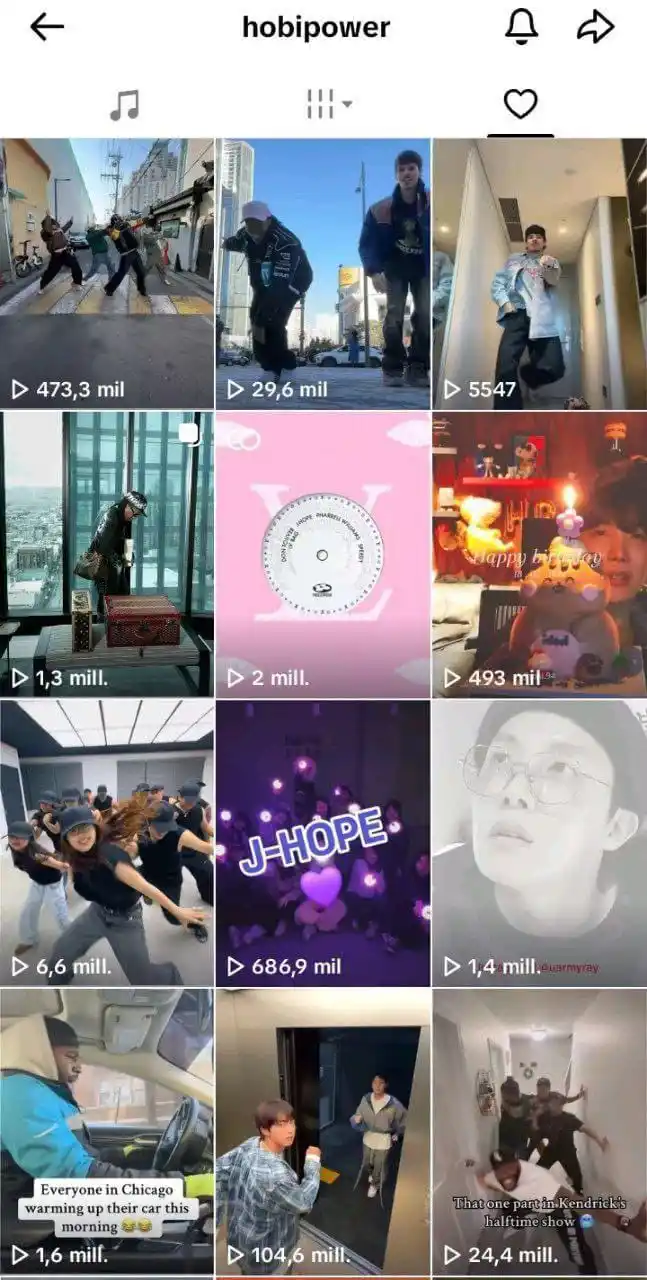
Task: Go back using the top arrow
Action: (x=47, y=27)
